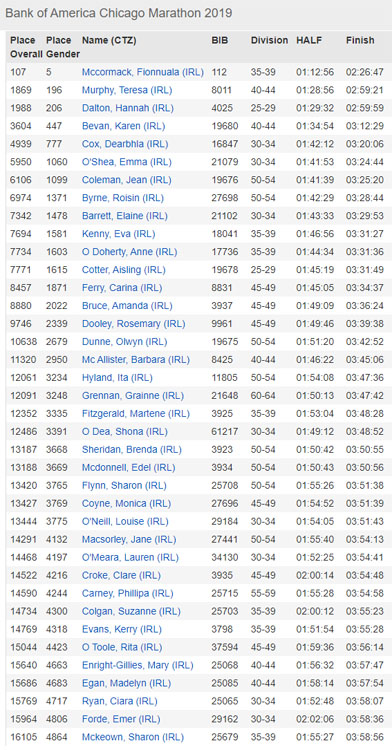View Hannah Dalton's result
The height and width of the screenshot is (750, 392).
point(125,108)
